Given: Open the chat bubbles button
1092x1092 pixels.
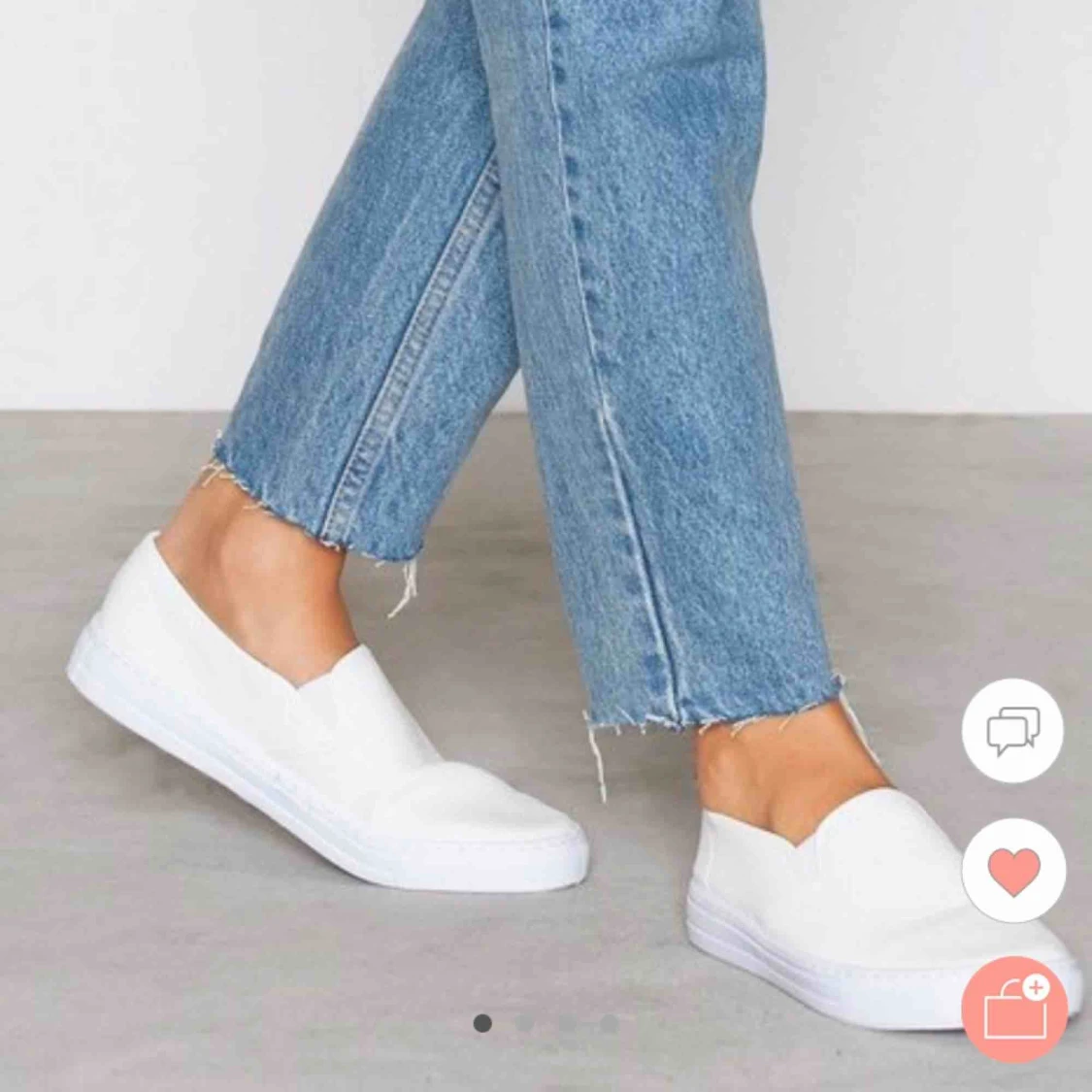Looking at the screenshot, I should (x=1013, y=730).
